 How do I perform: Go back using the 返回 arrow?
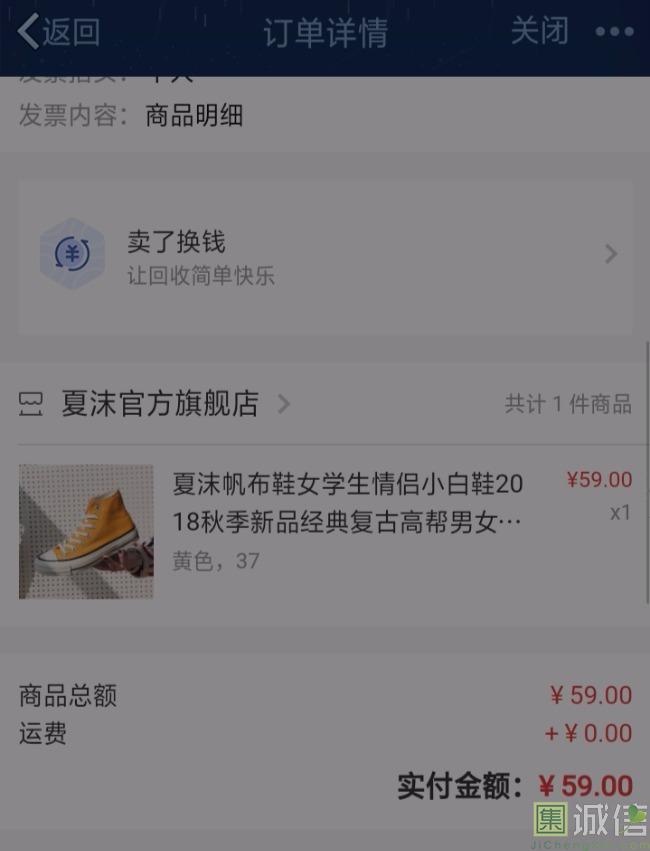pos(58,32)
